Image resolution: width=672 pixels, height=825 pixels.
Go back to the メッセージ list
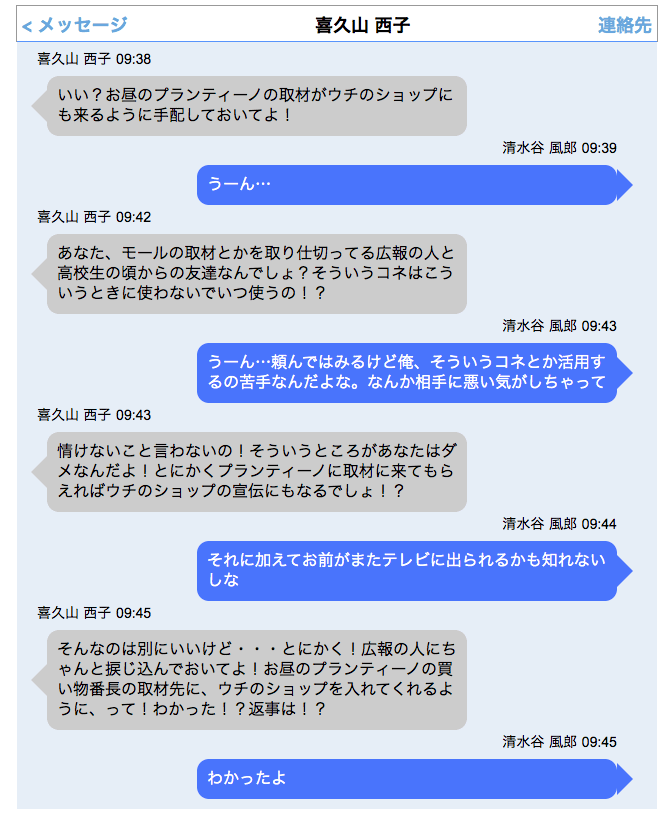(75, 25)
